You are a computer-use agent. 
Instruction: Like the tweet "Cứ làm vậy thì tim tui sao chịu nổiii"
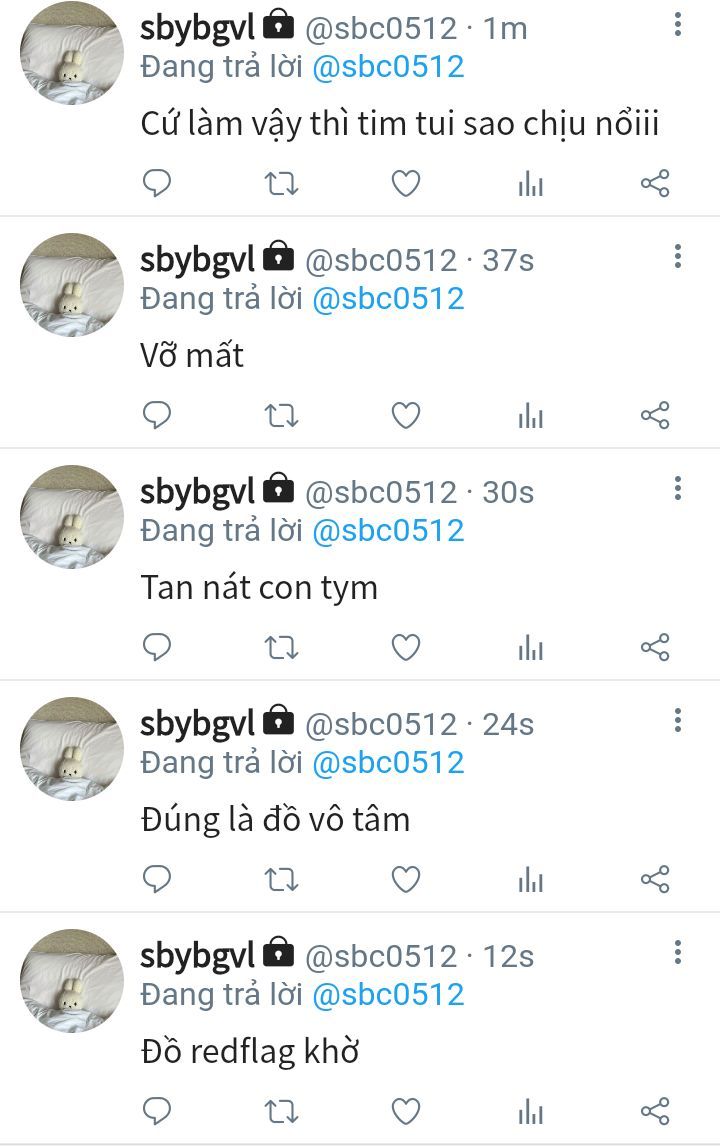point(405,184)
